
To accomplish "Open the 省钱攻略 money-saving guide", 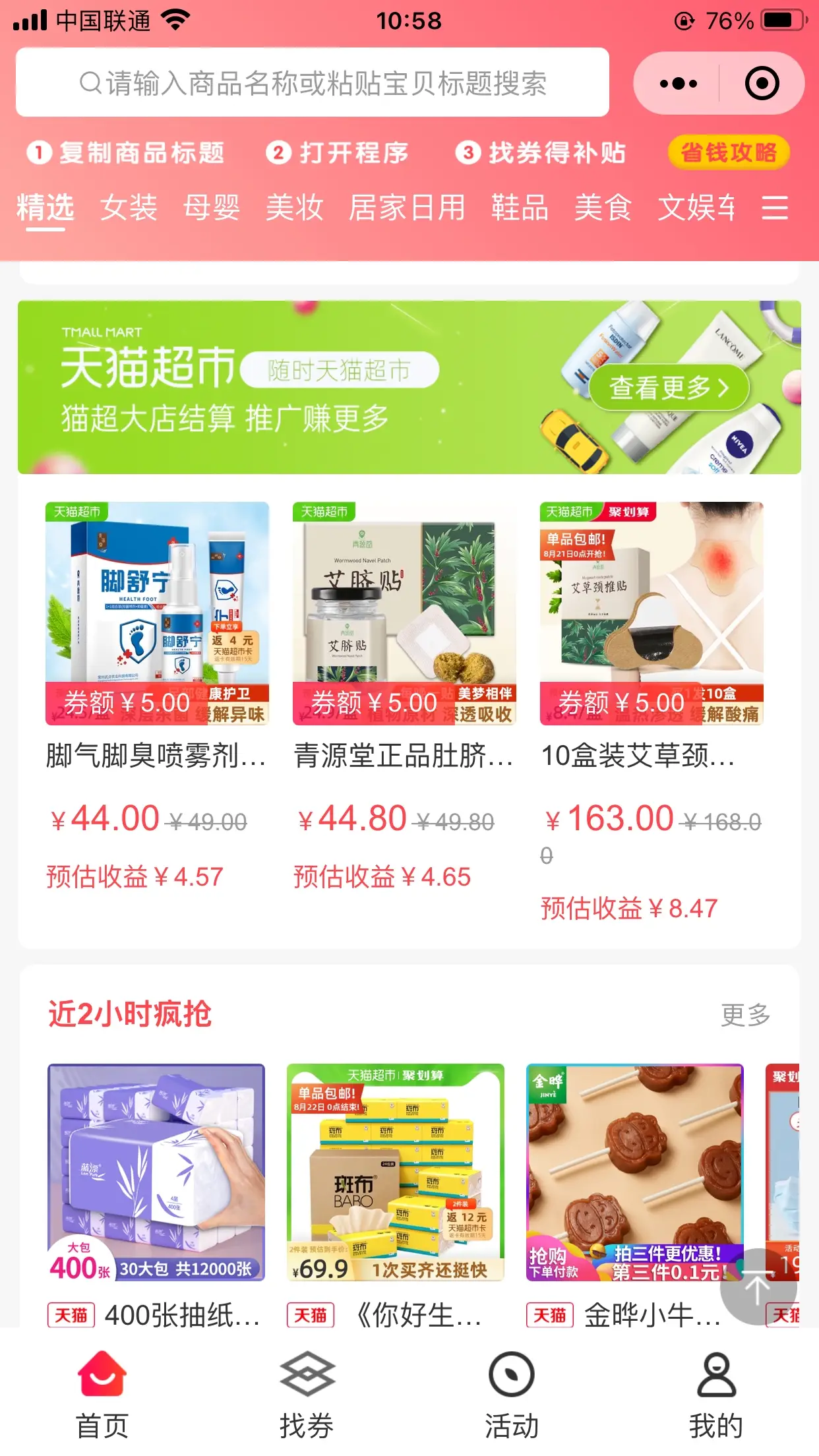I will click(x=728, y=153).
